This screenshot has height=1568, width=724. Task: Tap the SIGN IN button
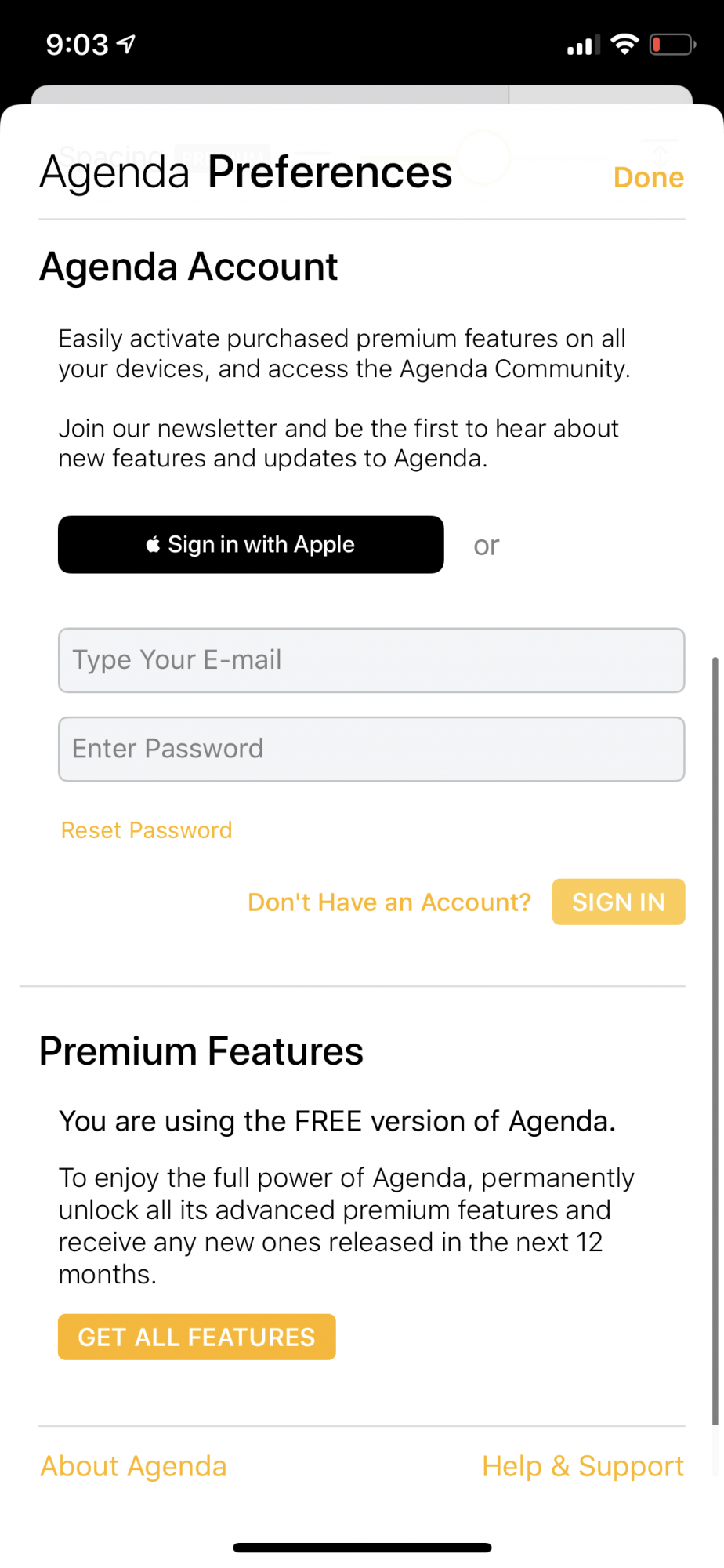(618, 902)
